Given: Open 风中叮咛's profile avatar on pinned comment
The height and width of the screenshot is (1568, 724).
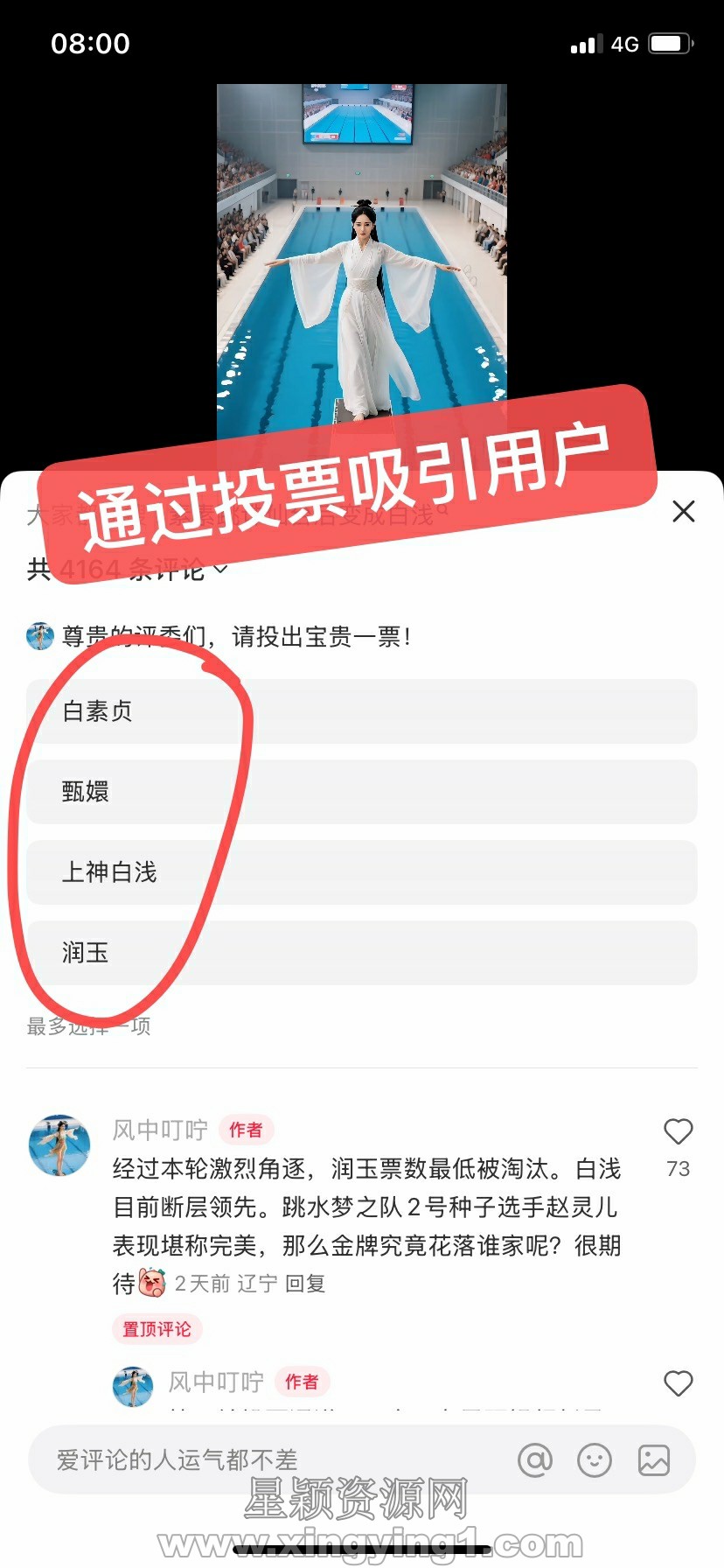Looking at the screenshot, I should pos(59,1145).
